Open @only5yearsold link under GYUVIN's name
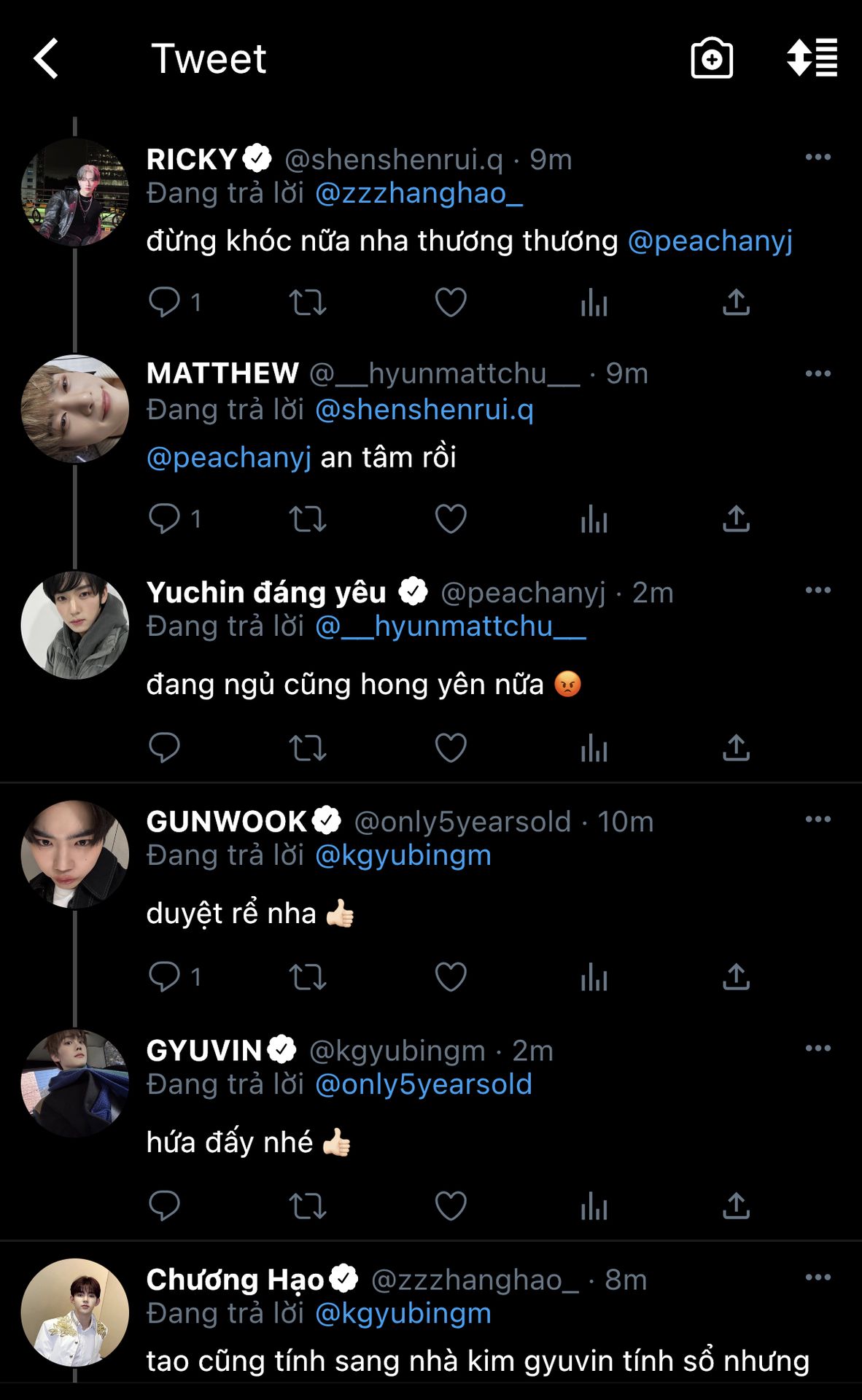Image resolution: width=862 pixels, height=1400 pixels. pos(423,1084)
